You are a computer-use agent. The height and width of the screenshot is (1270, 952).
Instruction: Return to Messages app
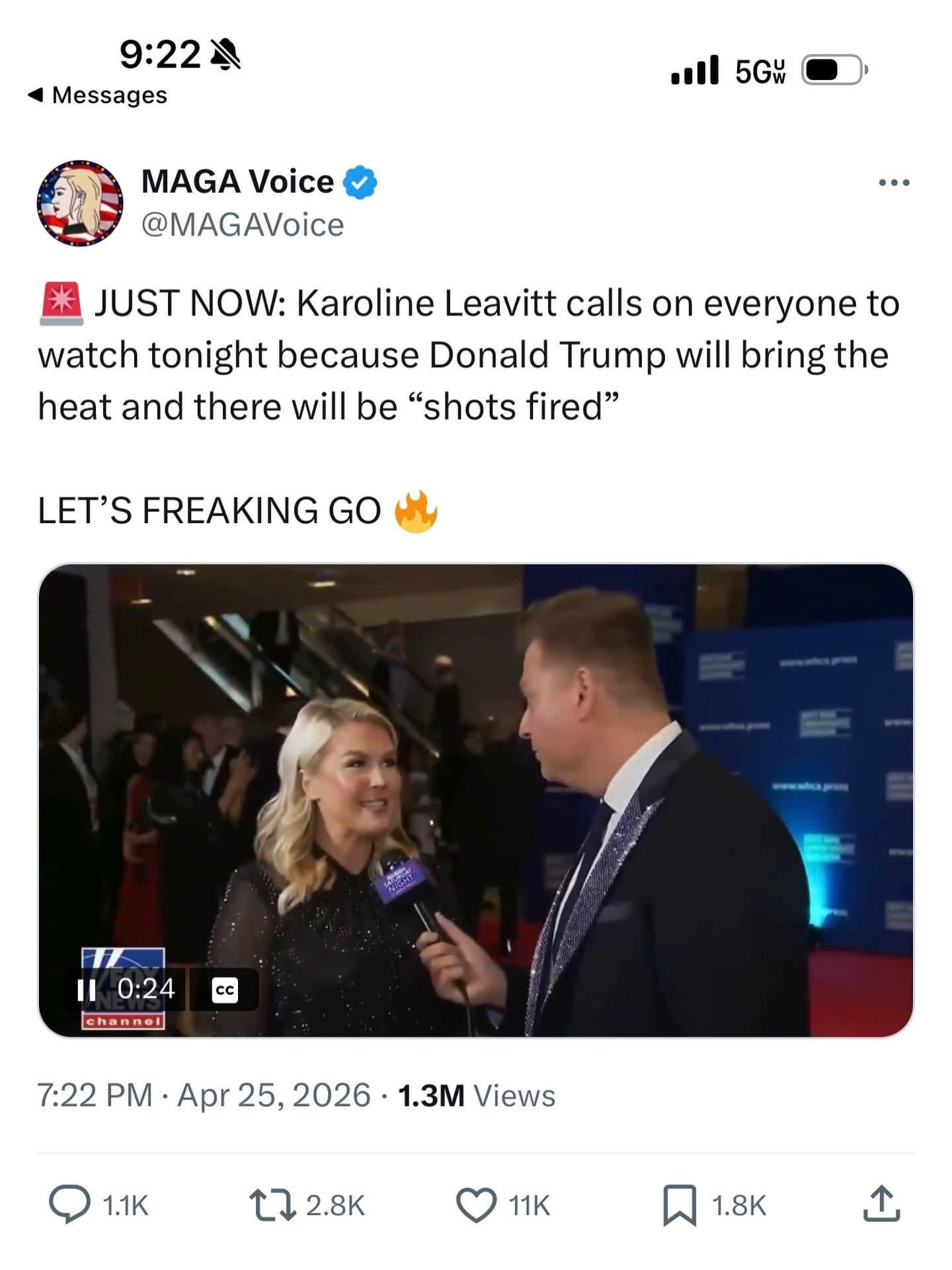[x=98, y=95]
